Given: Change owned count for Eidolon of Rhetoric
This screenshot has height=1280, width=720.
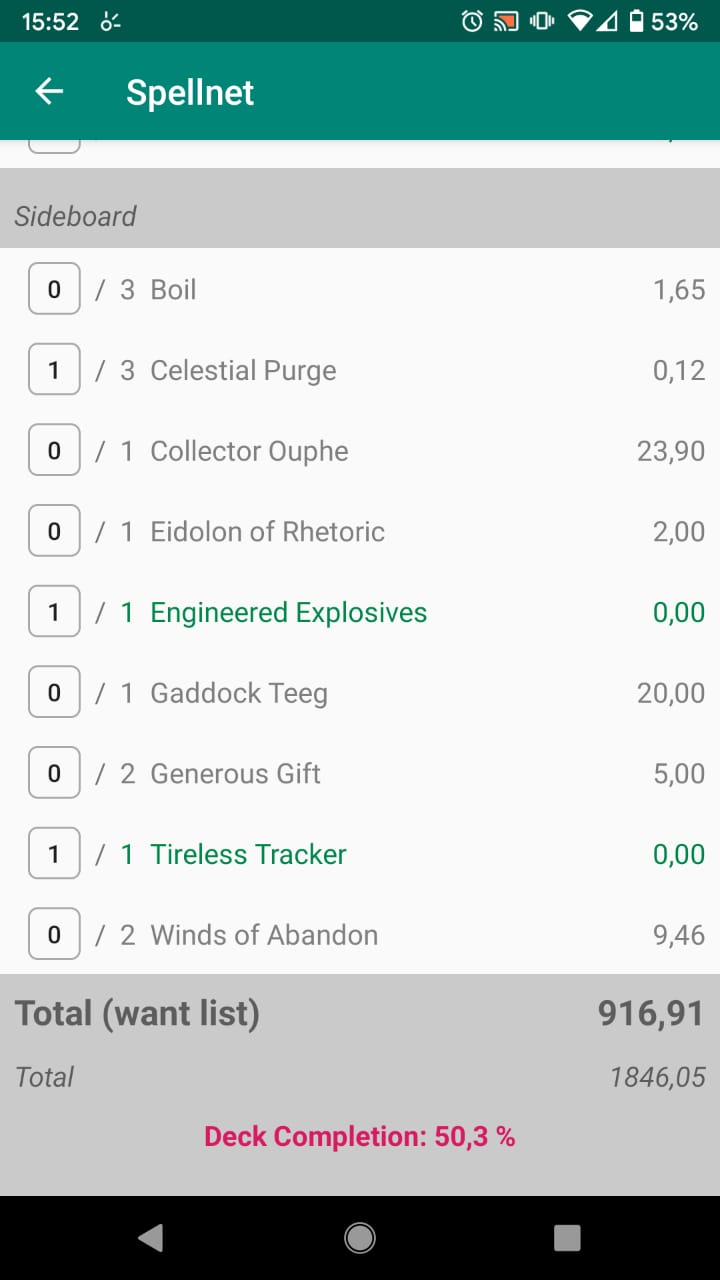Looking at the screenshot, I should pos(54,531).
